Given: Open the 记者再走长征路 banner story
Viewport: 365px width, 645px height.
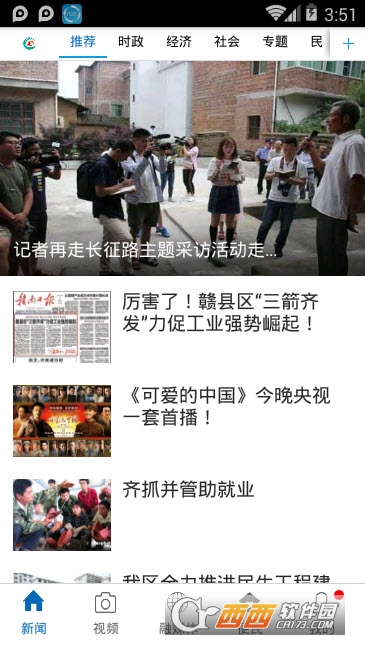Looking at the screenshot, I should [x=182, y=168].
